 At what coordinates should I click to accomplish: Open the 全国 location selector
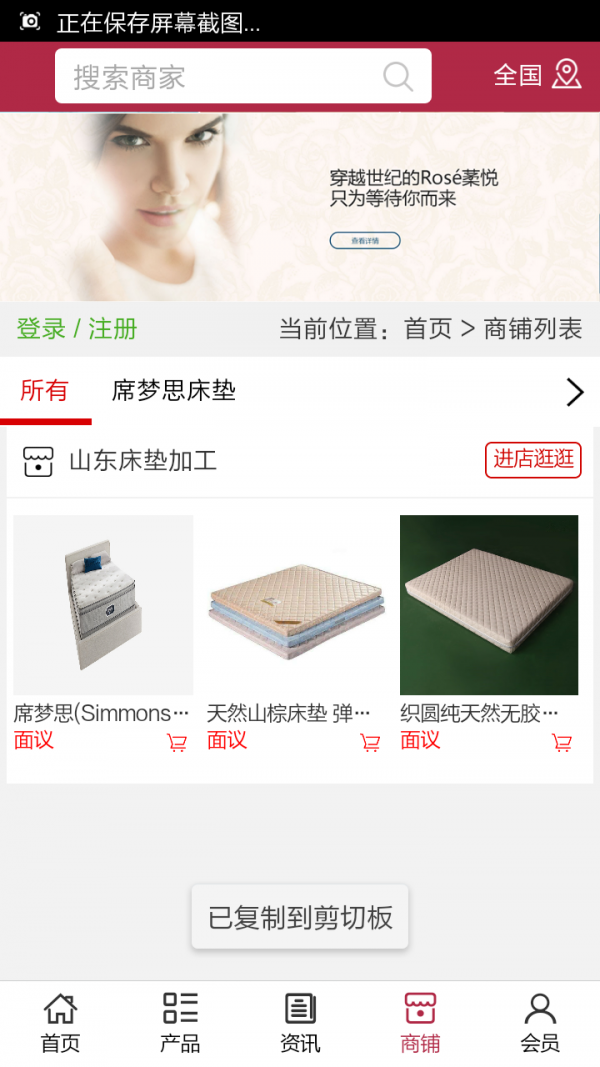click(x=537, y=75)
